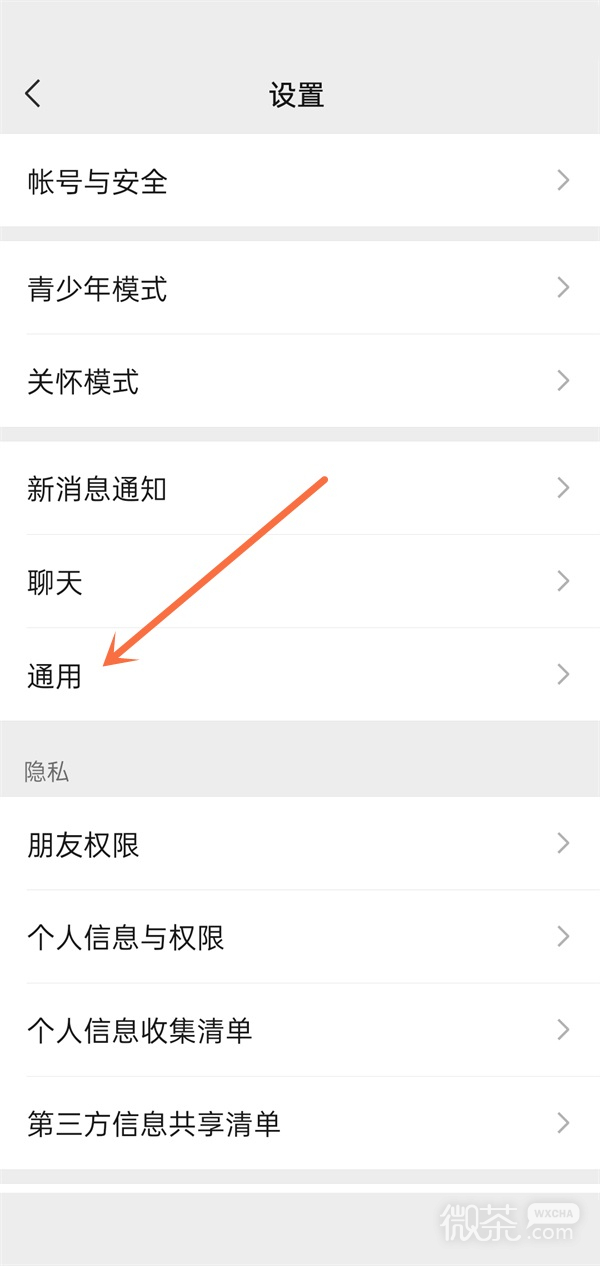Open 第三方信息共享清单
This screenshot has width=600, height=1266.
[300, 1123]
